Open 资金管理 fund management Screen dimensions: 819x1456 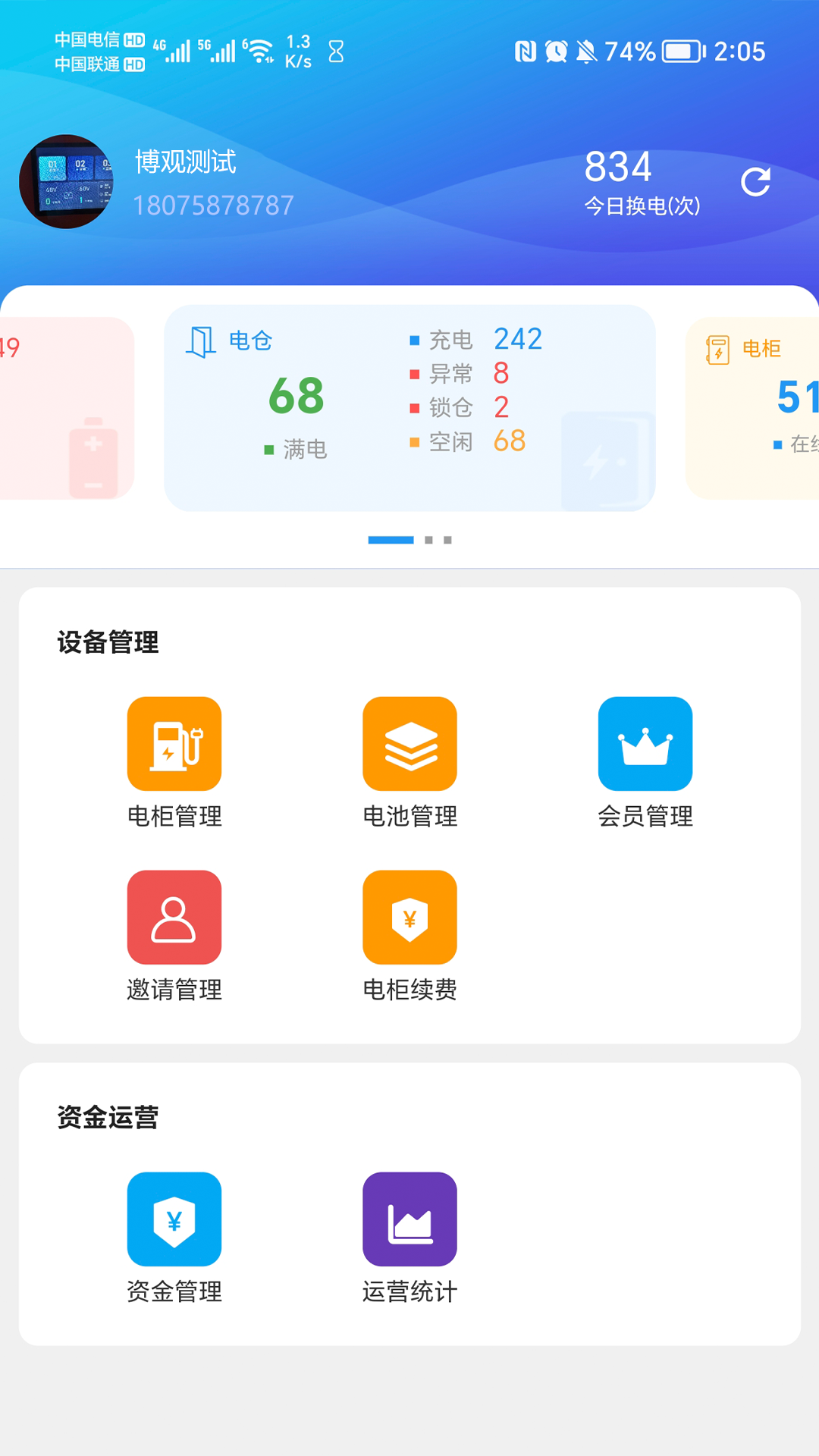point(174,1238)
